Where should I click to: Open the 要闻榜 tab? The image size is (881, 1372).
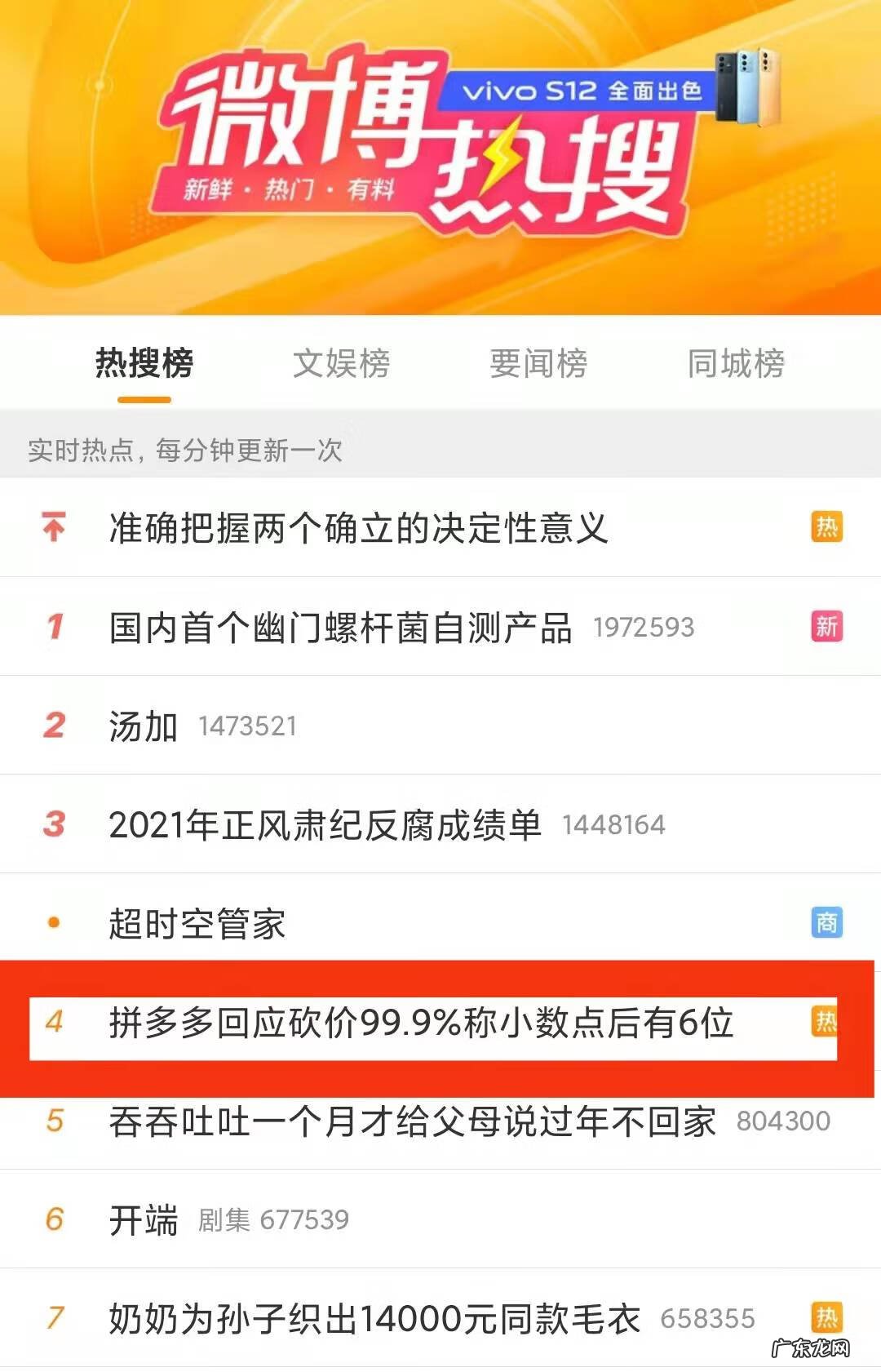coord(538,363)
